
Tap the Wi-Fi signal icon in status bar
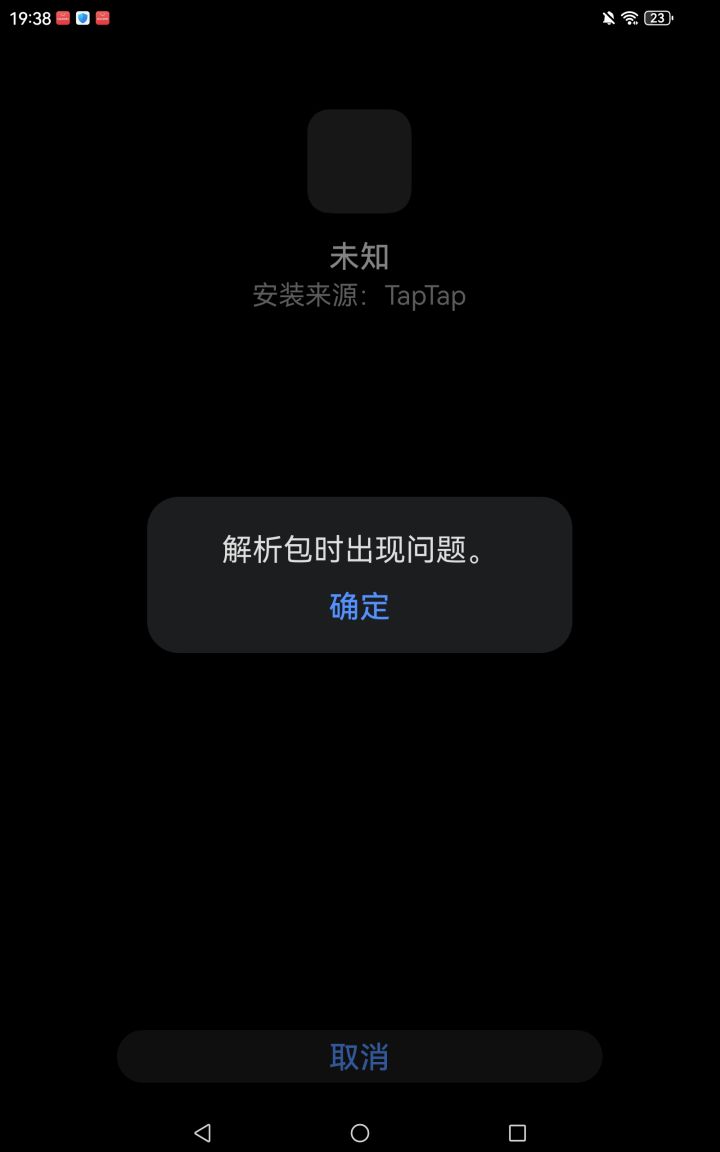tap(631, 17)
